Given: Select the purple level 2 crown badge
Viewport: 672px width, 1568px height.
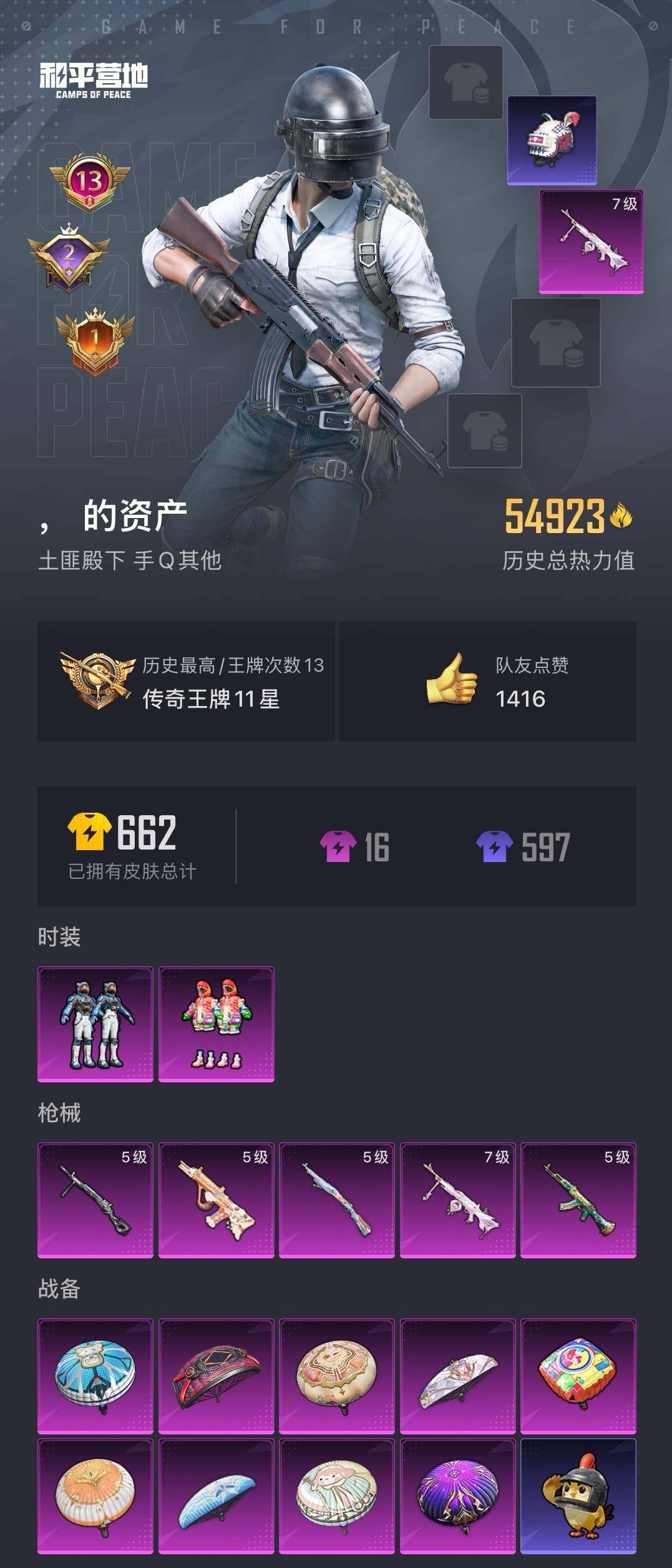Looking at the screenshot, I should [72, 257].
